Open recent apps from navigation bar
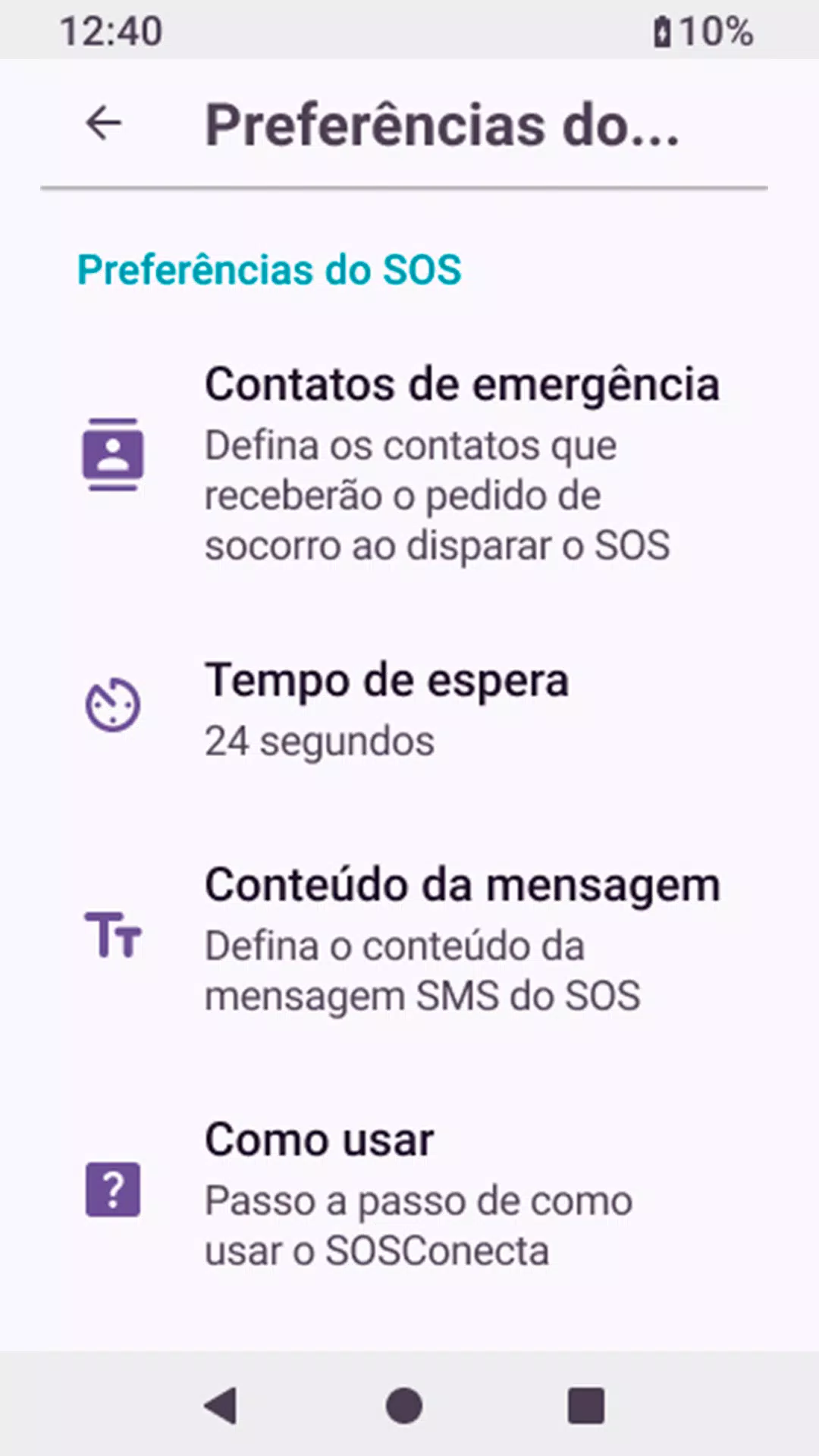 tap(586, 1407)
